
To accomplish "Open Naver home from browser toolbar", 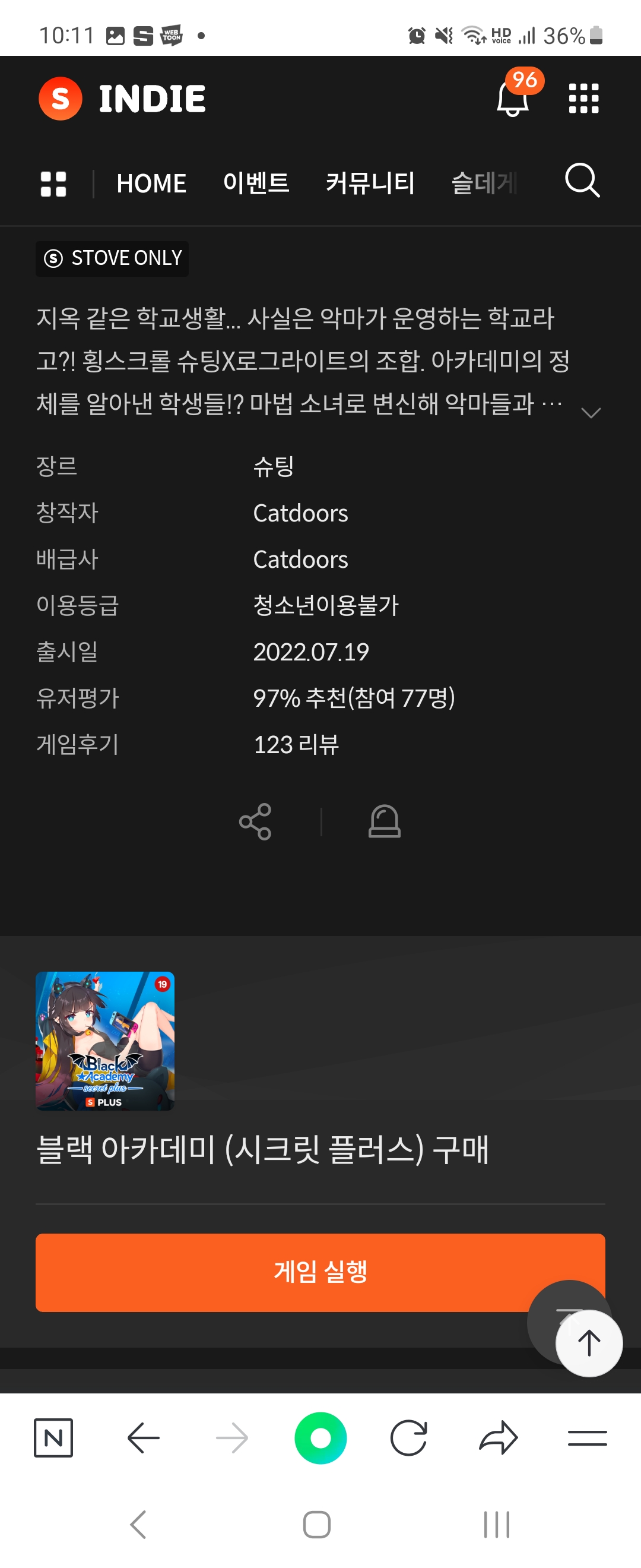I will tap(53, 1438).
